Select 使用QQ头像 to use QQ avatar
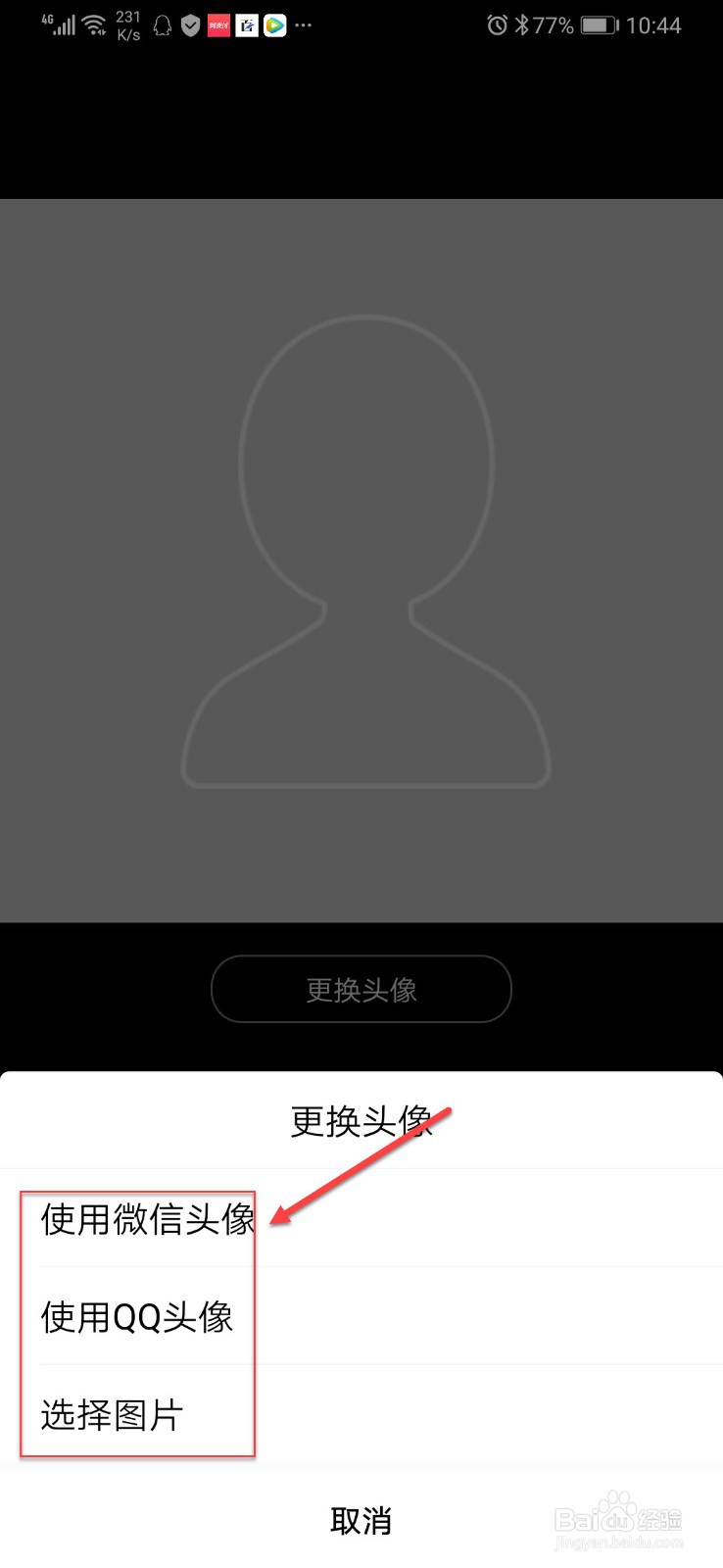 (x=136, y=1318)
